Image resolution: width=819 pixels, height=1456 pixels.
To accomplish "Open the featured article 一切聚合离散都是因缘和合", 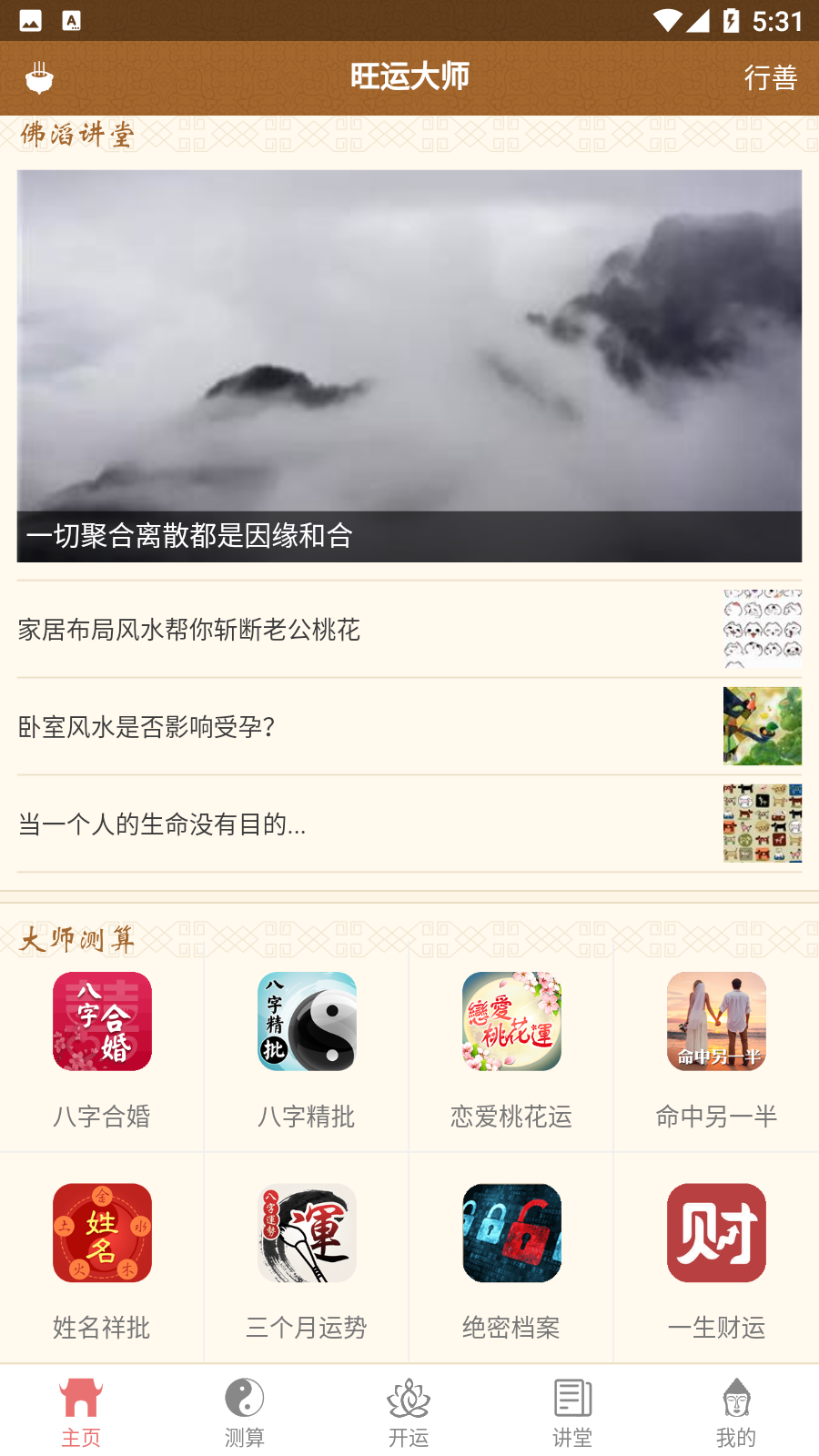I will point(409,366).
